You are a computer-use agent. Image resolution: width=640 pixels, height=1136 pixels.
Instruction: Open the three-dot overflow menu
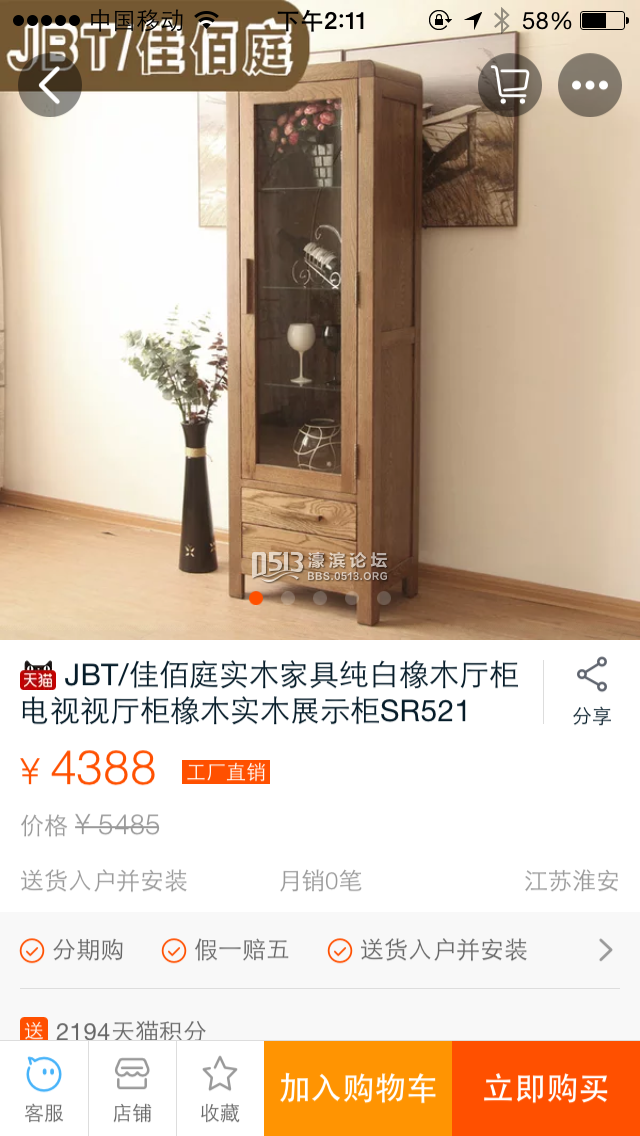(590, 85)
